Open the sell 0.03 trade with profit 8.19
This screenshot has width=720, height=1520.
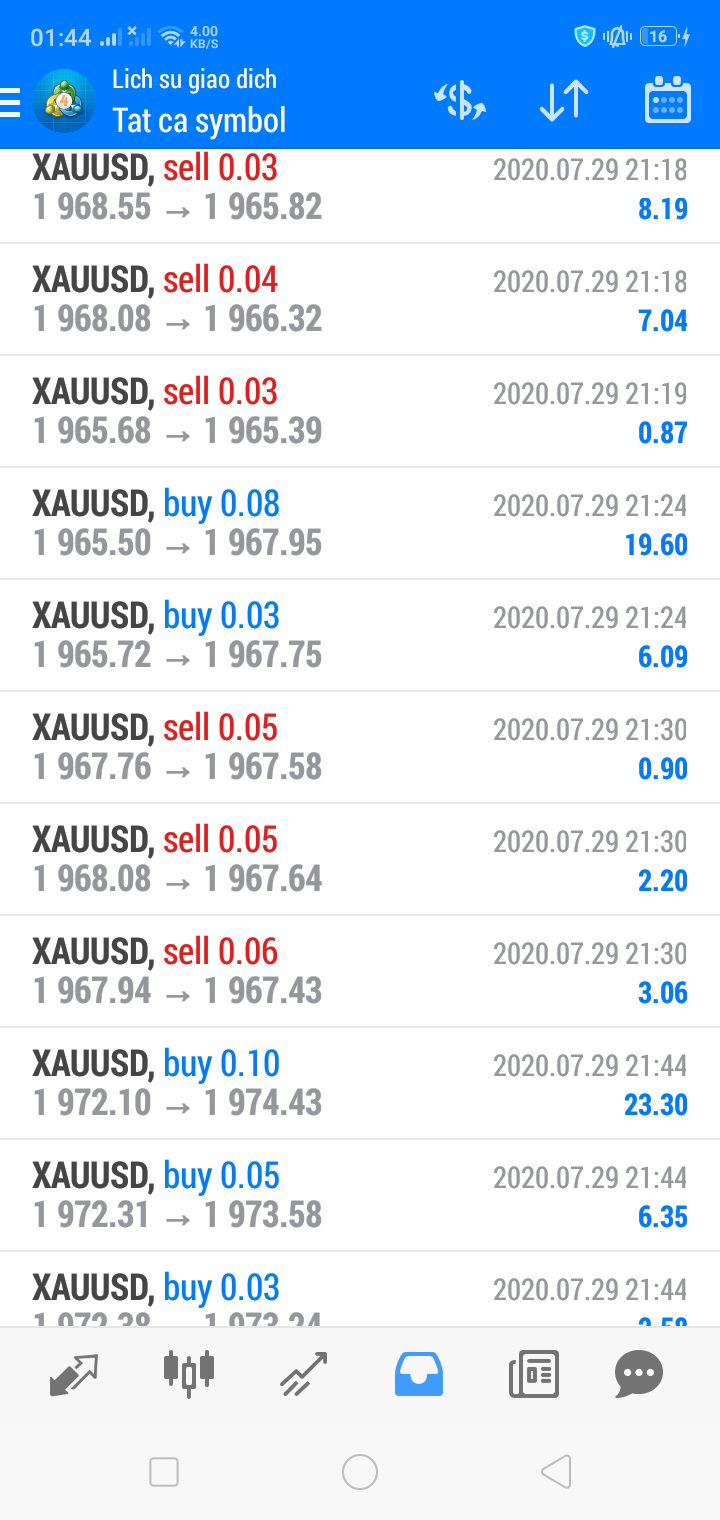click(x=360, y=196)
